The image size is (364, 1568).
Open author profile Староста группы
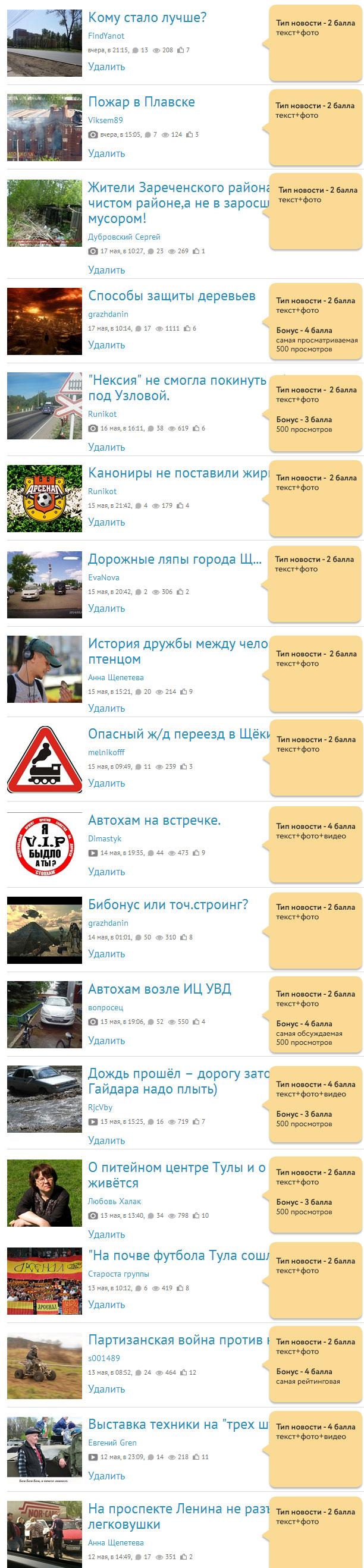(x=118, y=1274)
